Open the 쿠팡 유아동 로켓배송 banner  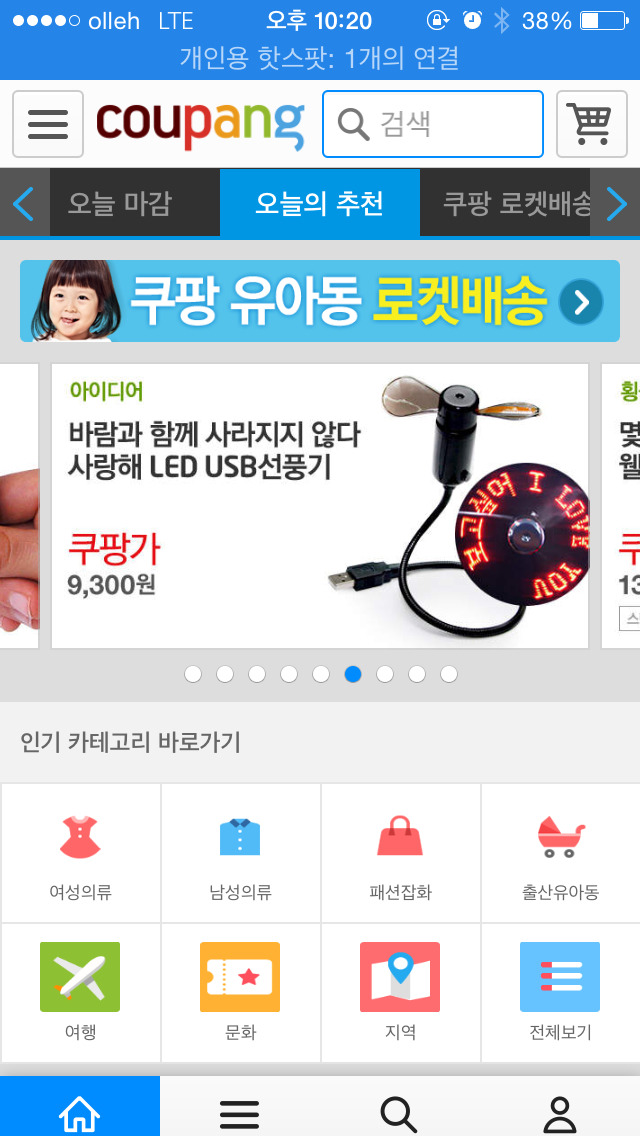coord(320,301)
